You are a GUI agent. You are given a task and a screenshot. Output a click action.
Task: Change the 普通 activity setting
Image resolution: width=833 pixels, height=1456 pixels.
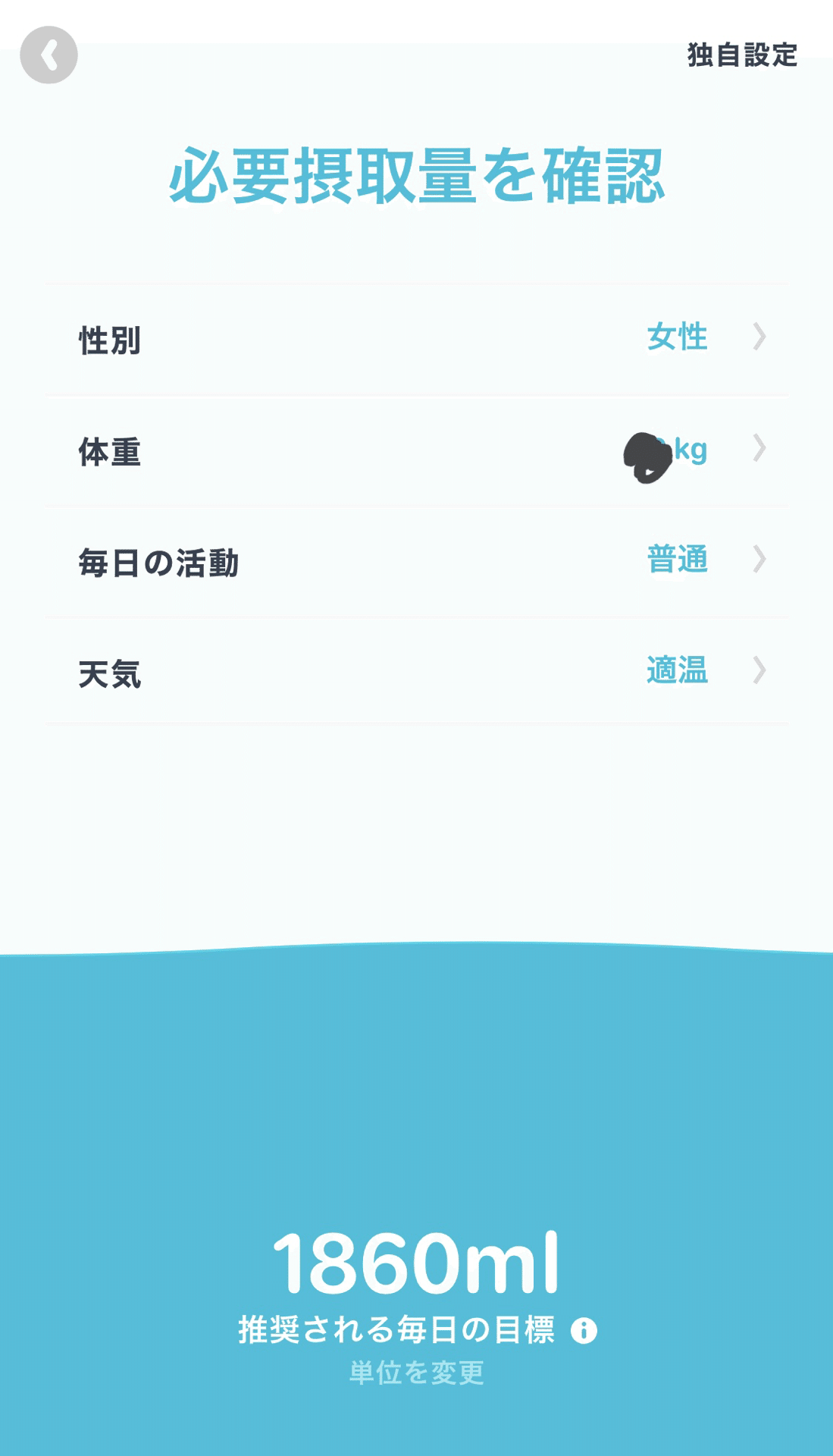tap(677, 561)
